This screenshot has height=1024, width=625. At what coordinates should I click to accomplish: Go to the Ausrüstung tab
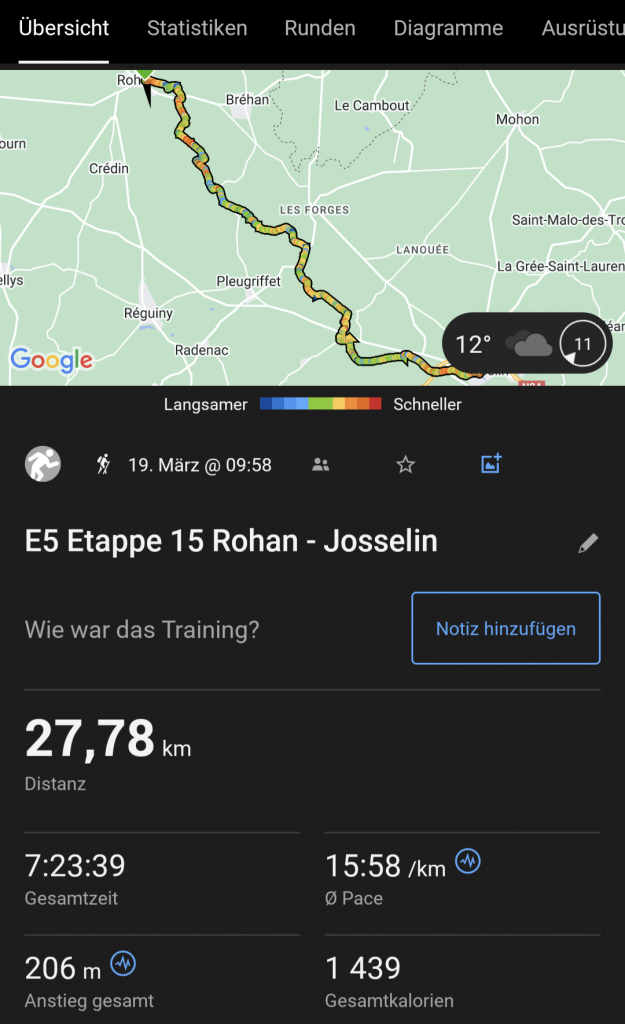[x=583, y=29]
